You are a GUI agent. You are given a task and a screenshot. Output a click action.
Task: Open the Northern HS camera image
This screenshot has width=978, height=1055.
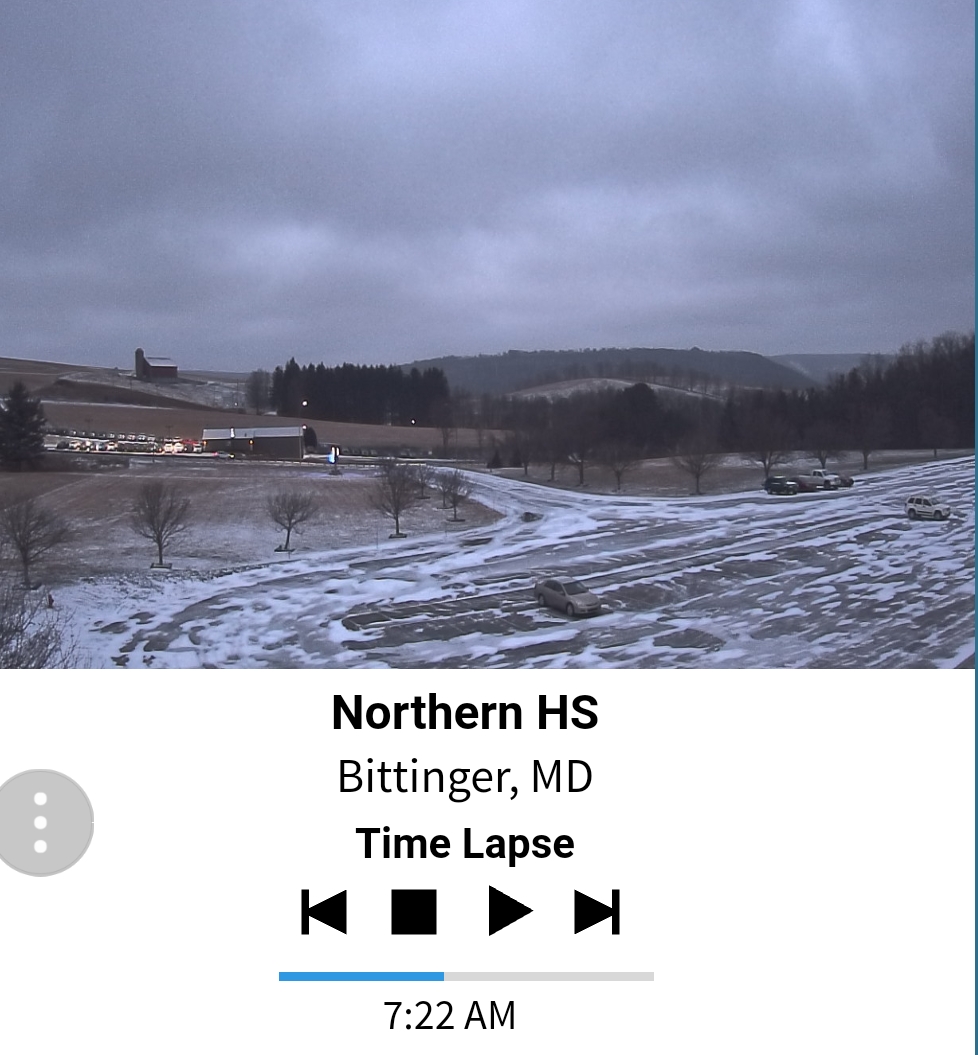tap(487, 334)
